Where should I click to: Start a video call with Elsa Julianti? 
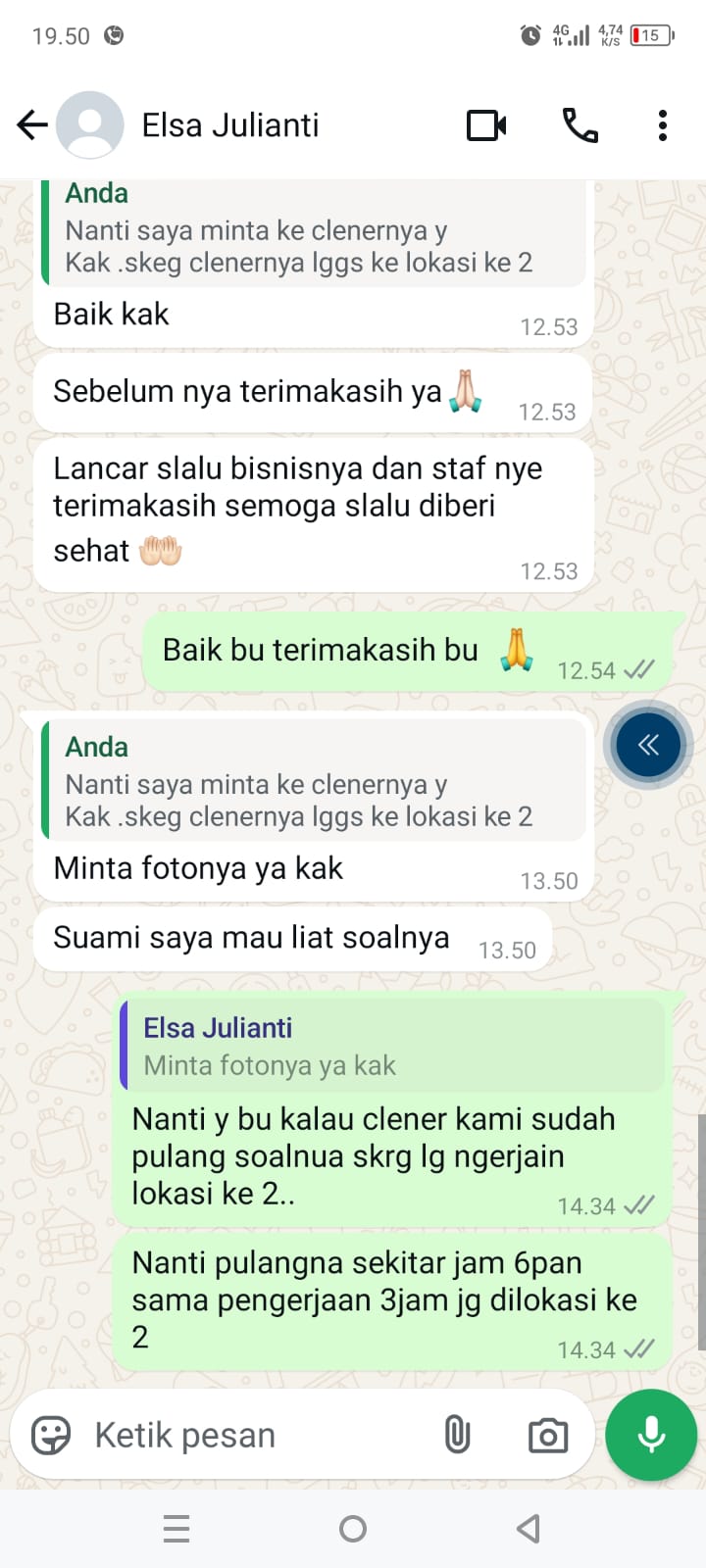486,125
